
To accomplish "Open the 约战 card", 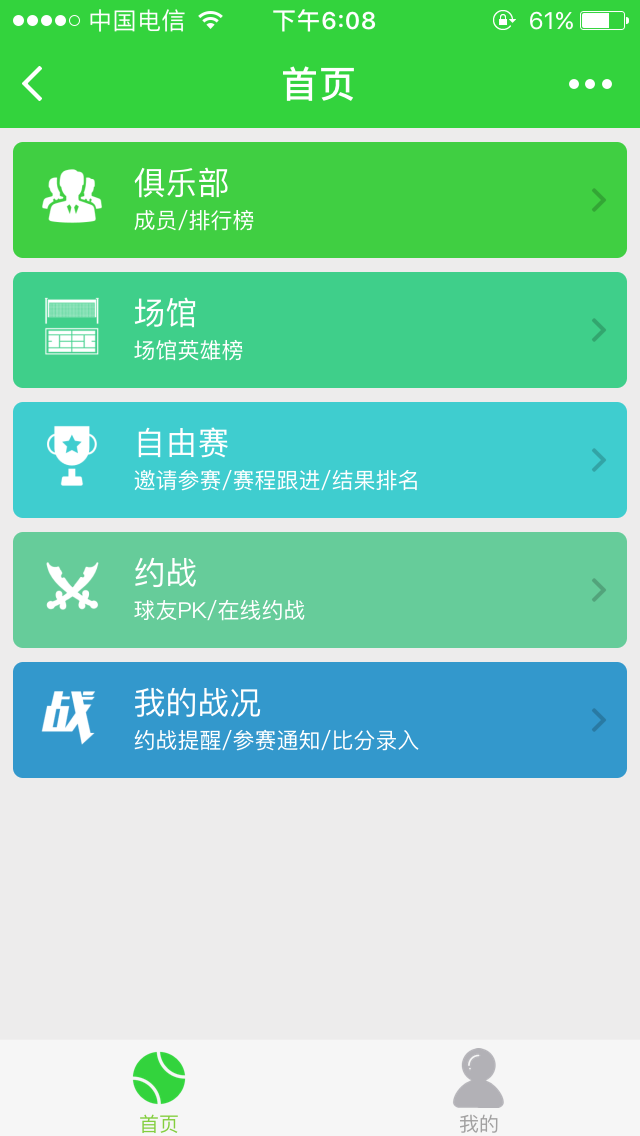I will click(x=320, y=590).
